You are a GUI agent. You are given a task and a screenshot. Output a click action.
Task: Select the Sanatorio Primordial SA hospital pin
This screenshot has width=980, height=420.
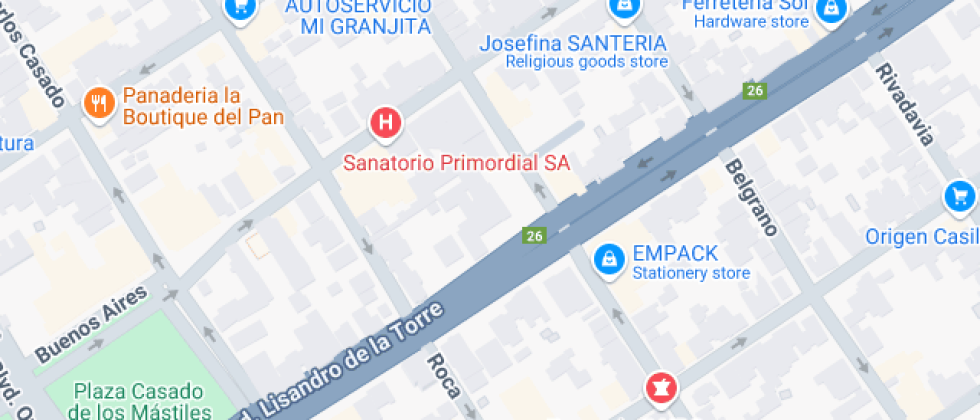tap(386, 124)
